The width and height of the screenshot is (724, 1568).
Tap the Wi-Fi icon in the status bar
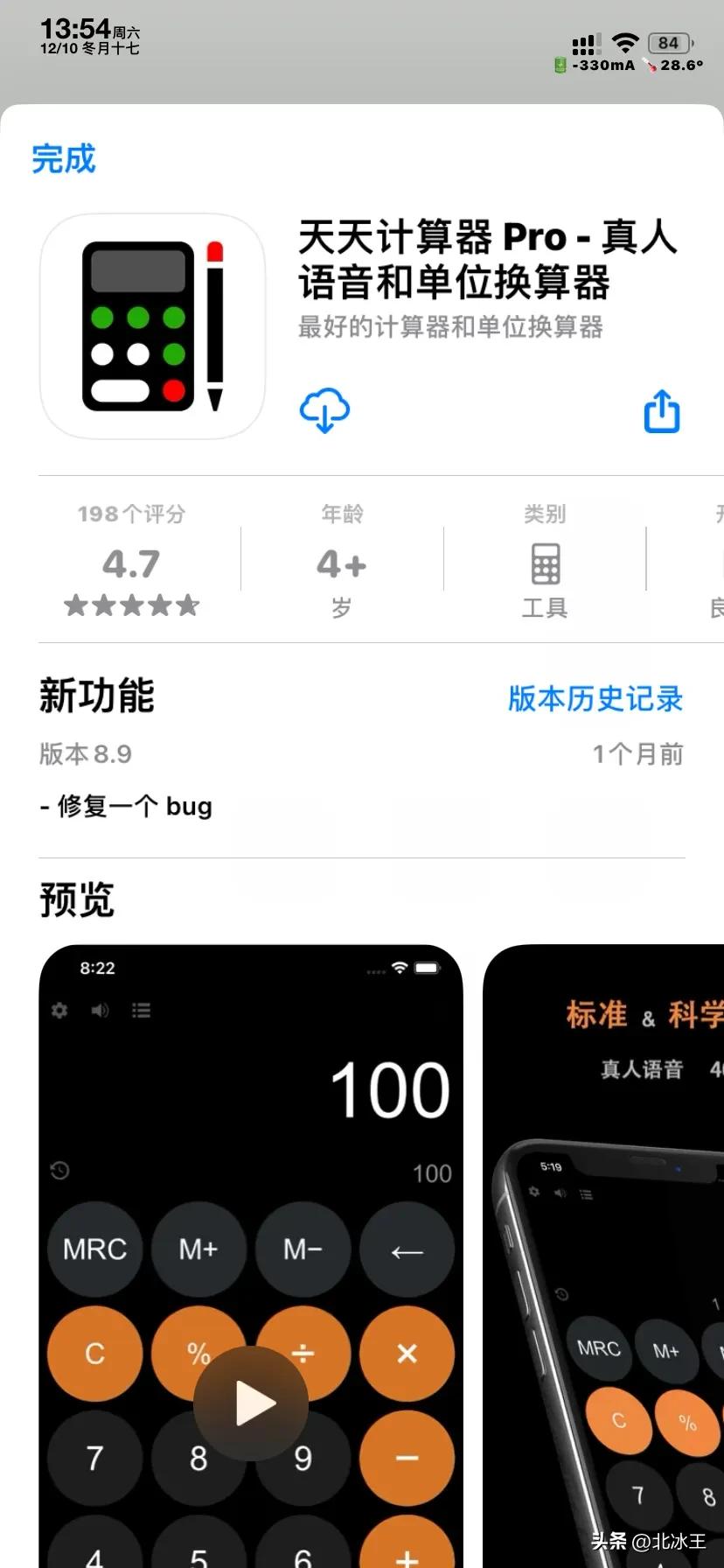[623, 38]
